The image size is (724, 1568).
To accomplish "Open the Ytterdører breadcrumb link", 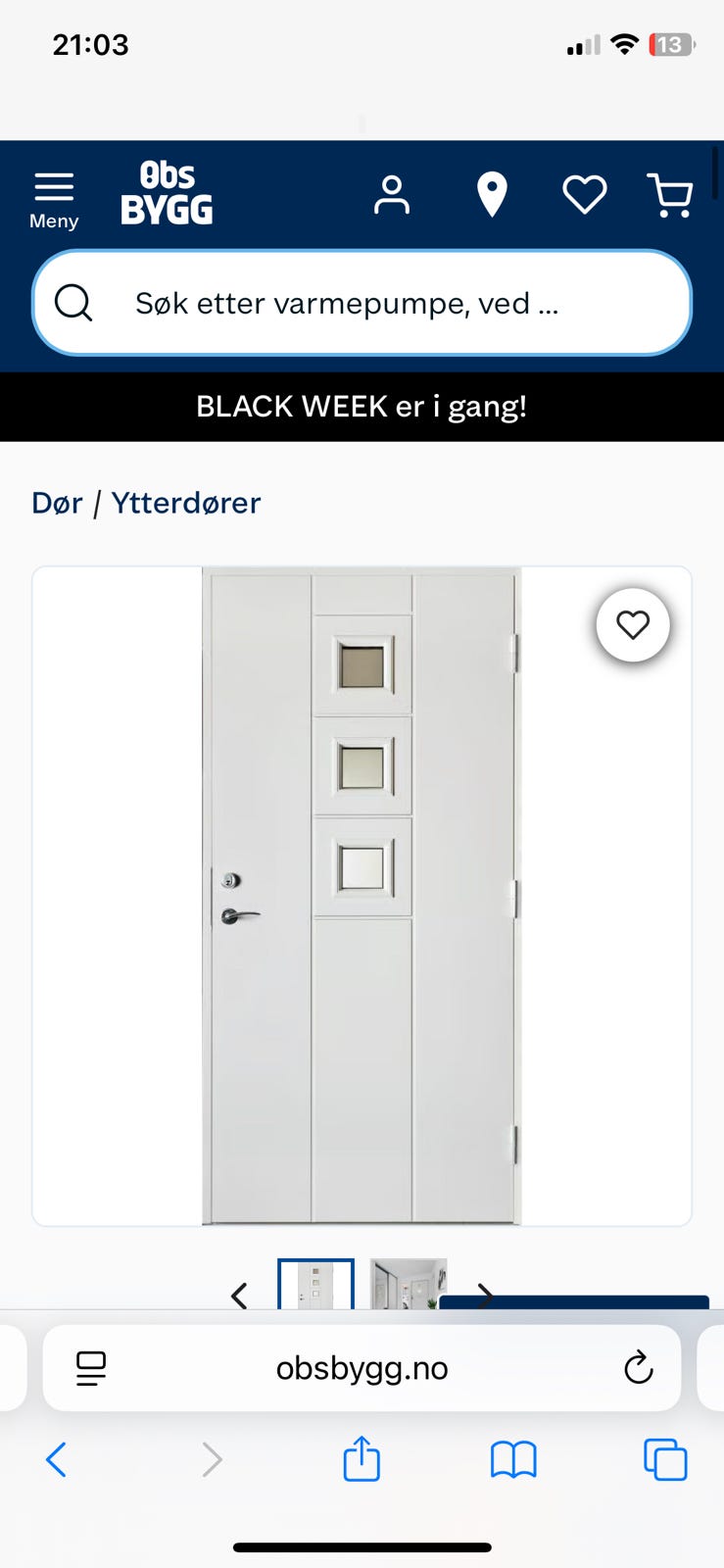I will (186, 502).
